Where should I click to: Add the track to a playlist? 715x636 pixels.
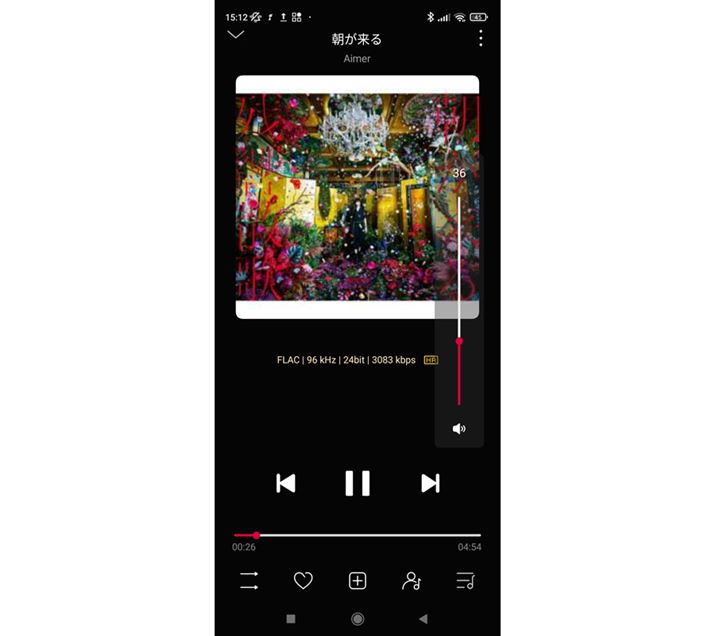pos(357,581)
